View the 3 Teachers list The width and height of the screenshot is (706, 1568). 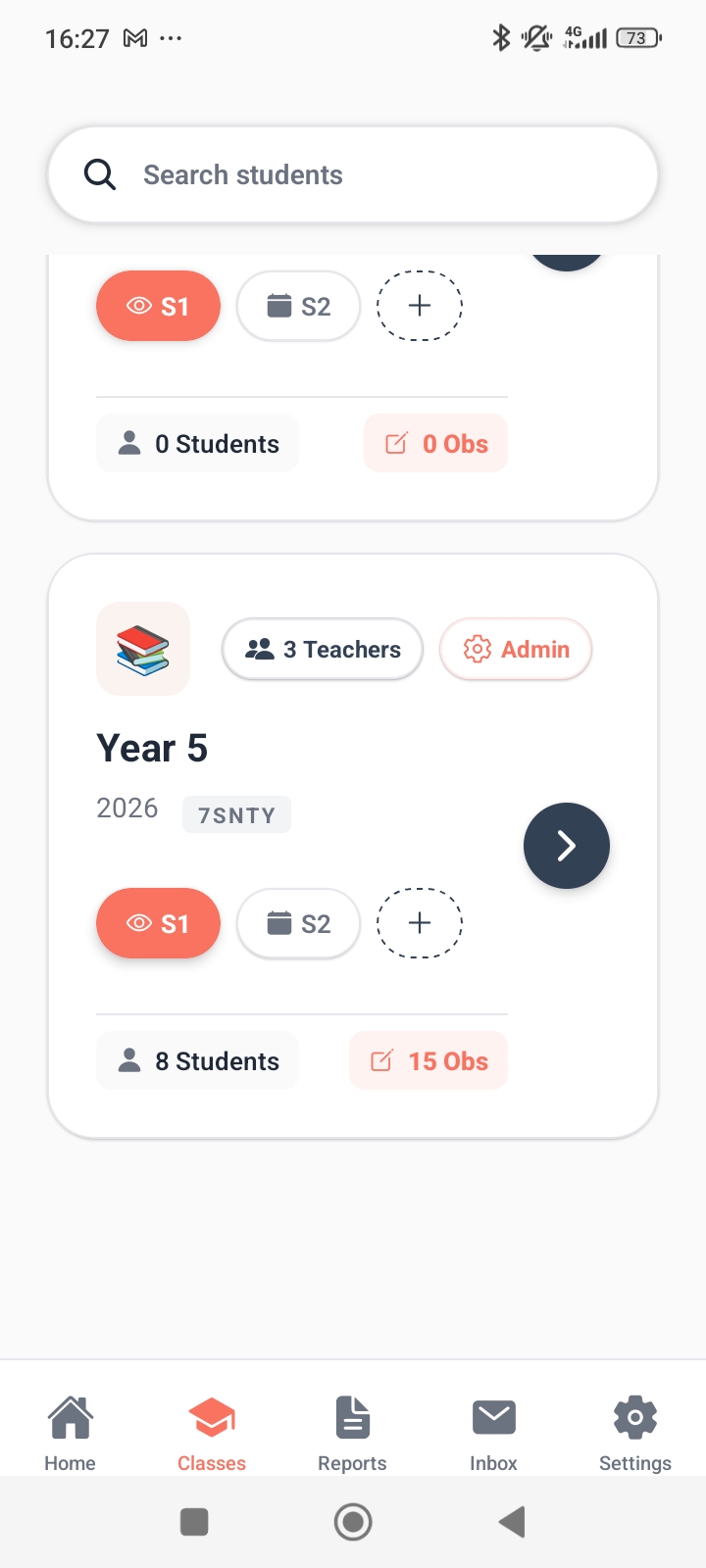click(323, 650)
